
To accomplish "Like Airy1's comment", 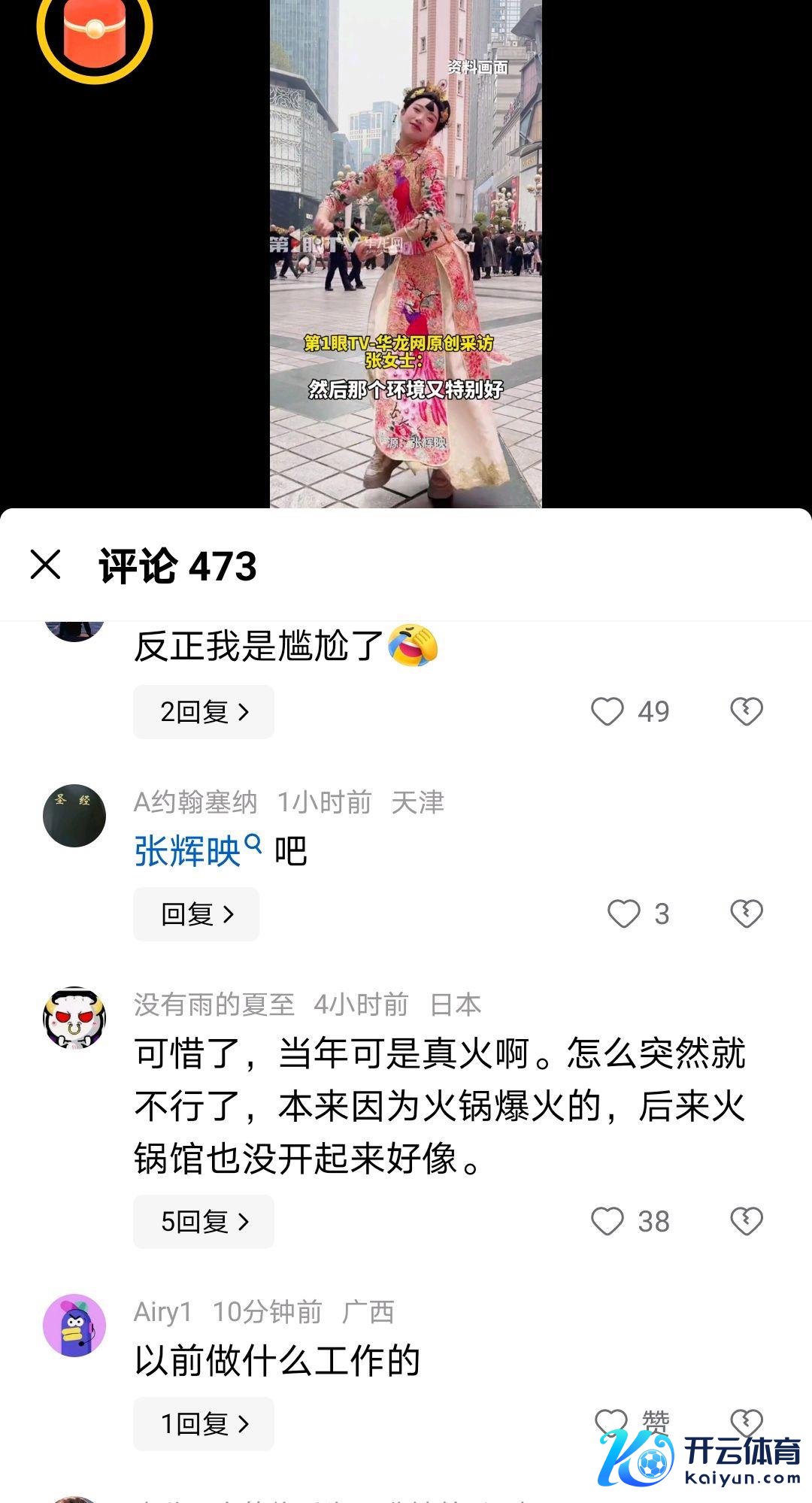I will click(x=611, y=1421).
